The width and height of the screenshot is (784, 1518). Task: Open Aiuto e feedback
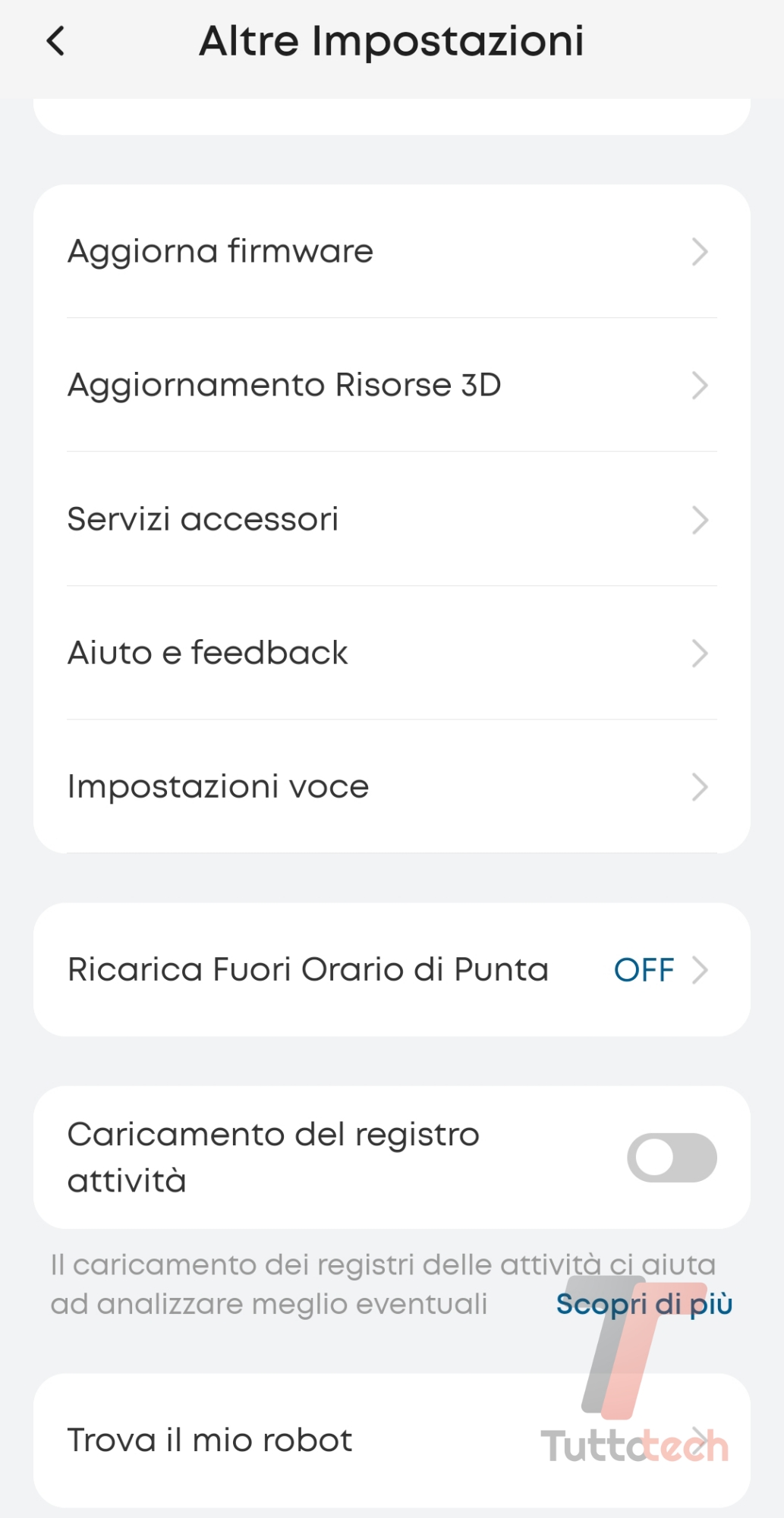[391, 653]
